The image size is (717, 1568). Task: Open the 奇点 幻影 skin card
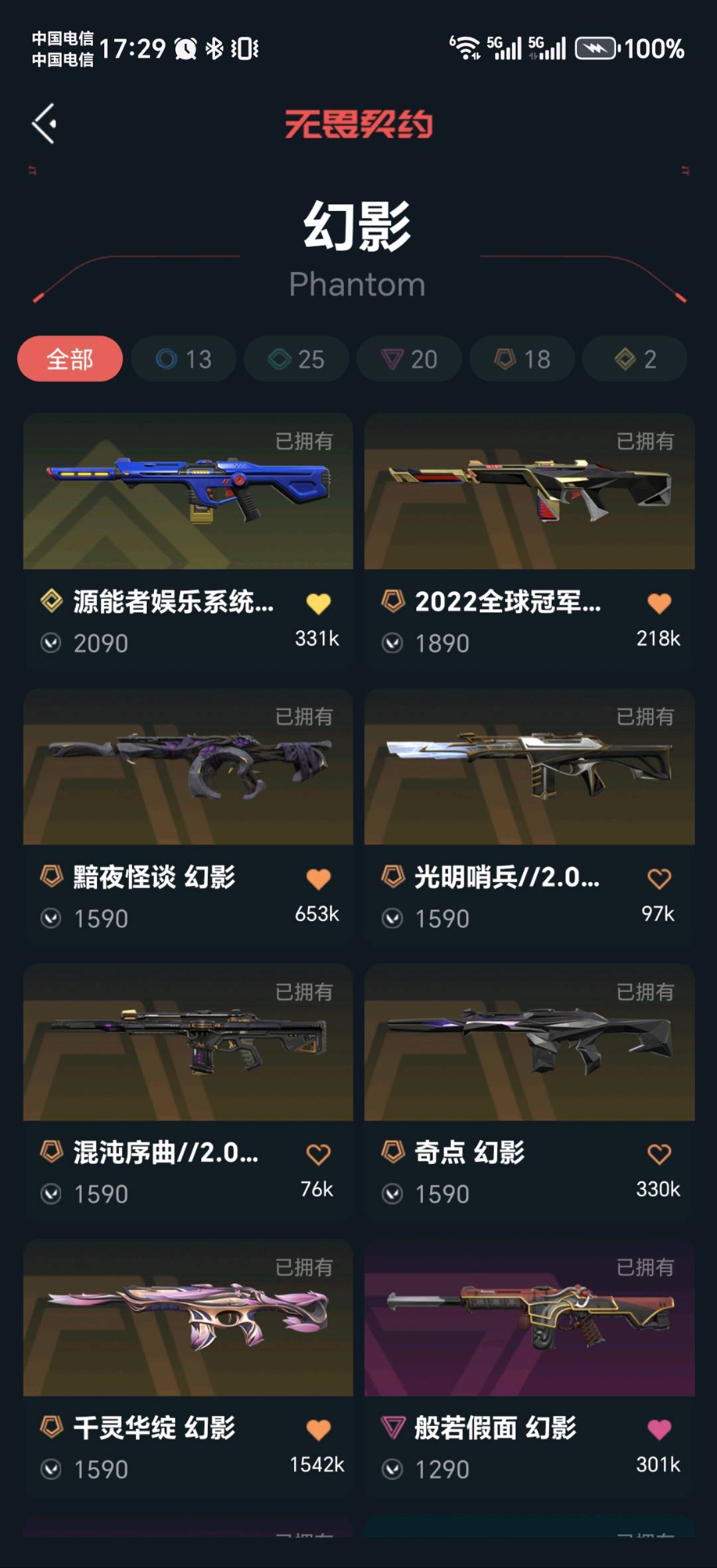(x=529, y=1043)
